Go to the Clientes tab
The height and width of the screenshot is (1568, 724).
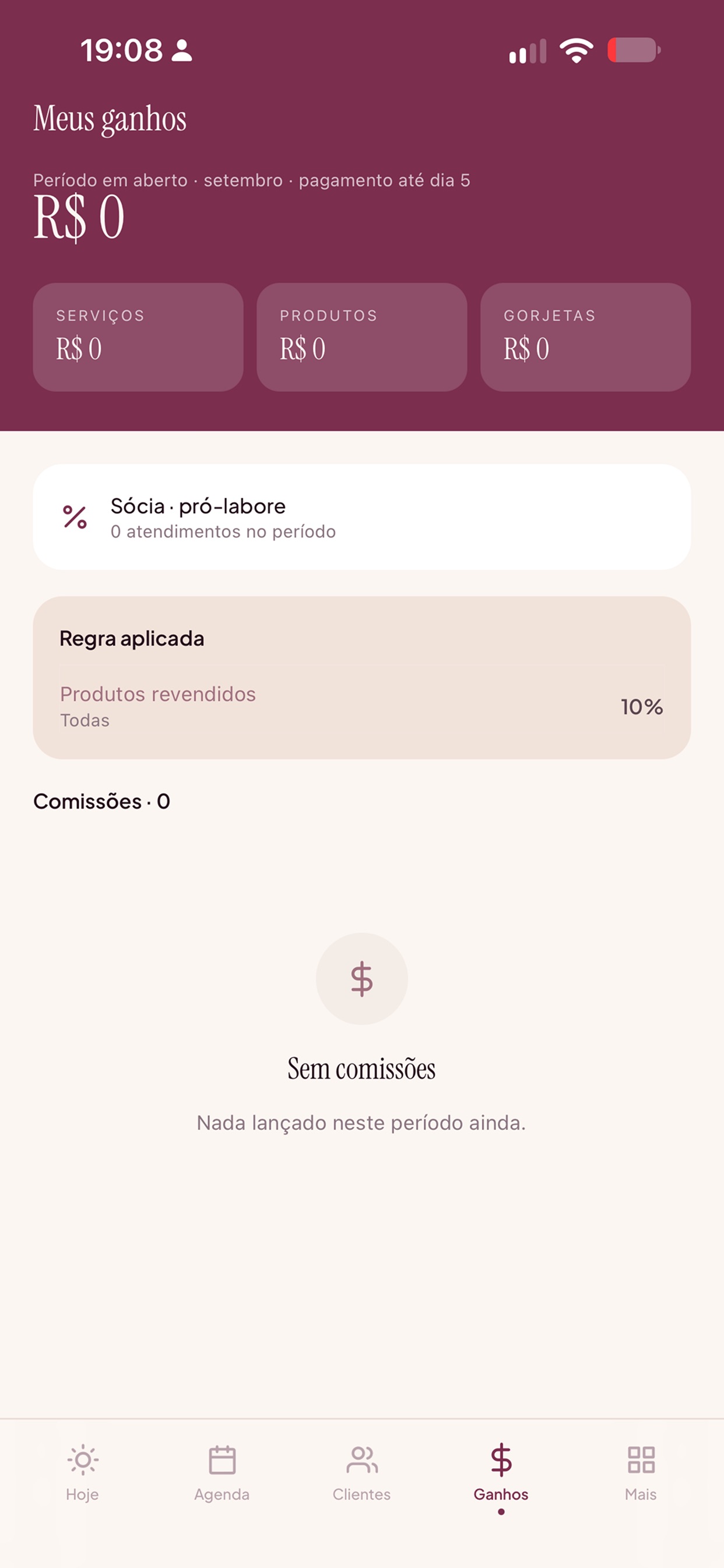361,1472
